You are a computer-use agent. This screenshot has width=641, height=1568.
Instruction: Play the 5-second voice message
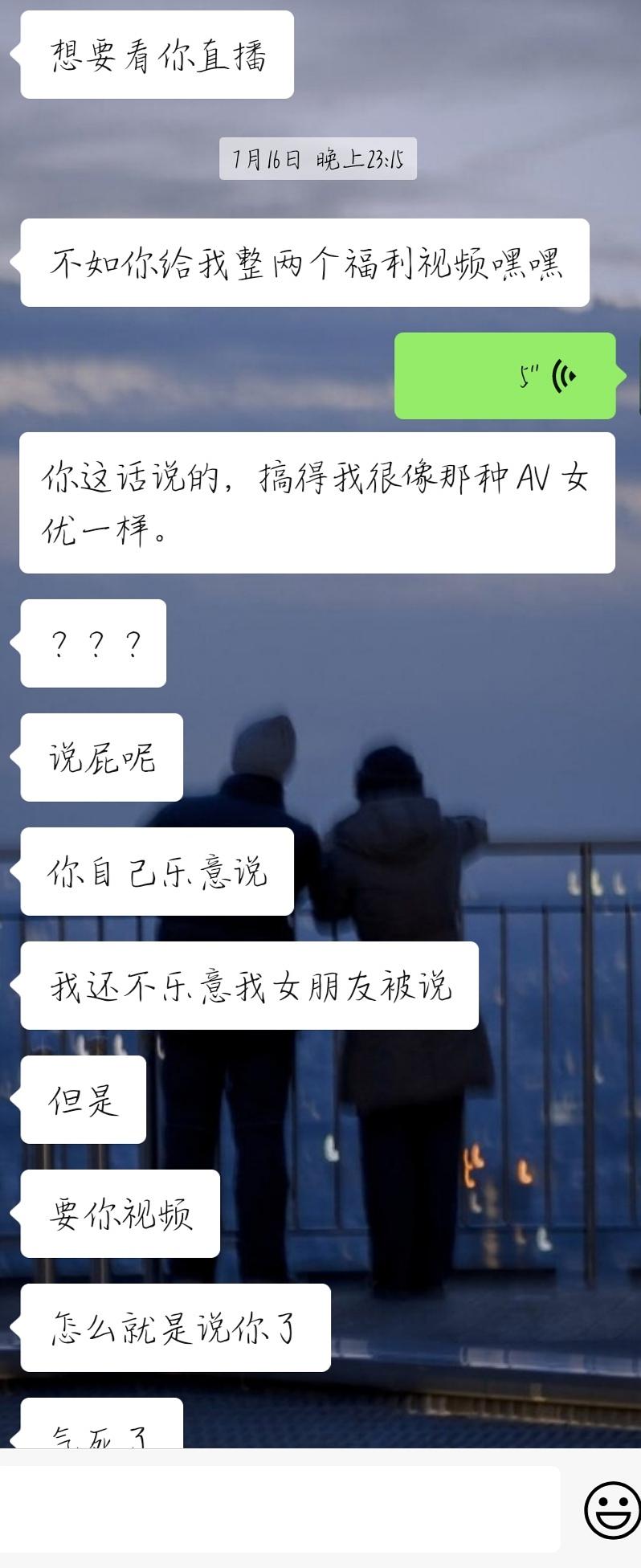tap(505, 376)
